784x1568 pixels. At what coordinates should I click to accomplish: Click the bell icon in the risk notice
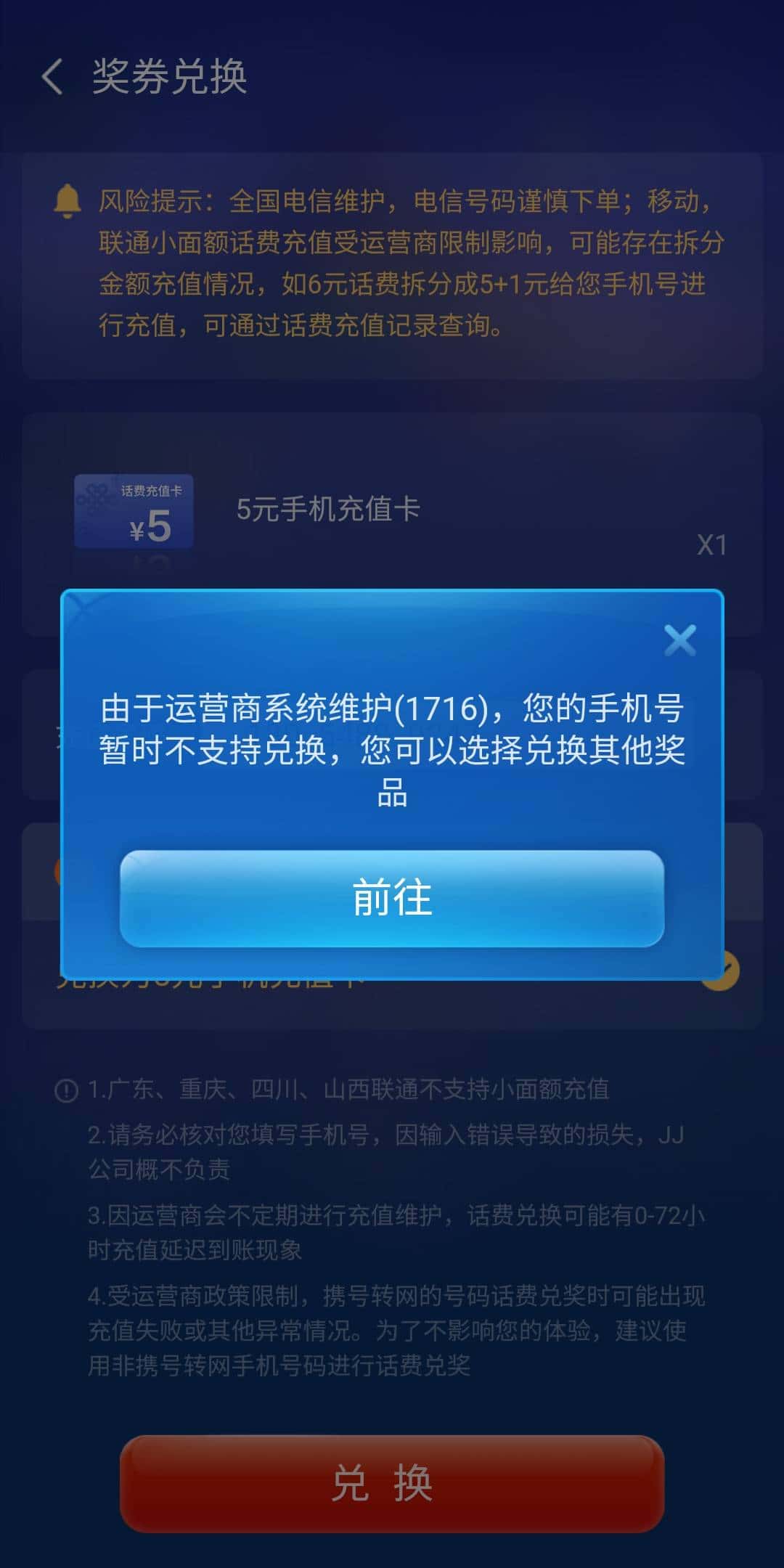(x=69, y=200)
